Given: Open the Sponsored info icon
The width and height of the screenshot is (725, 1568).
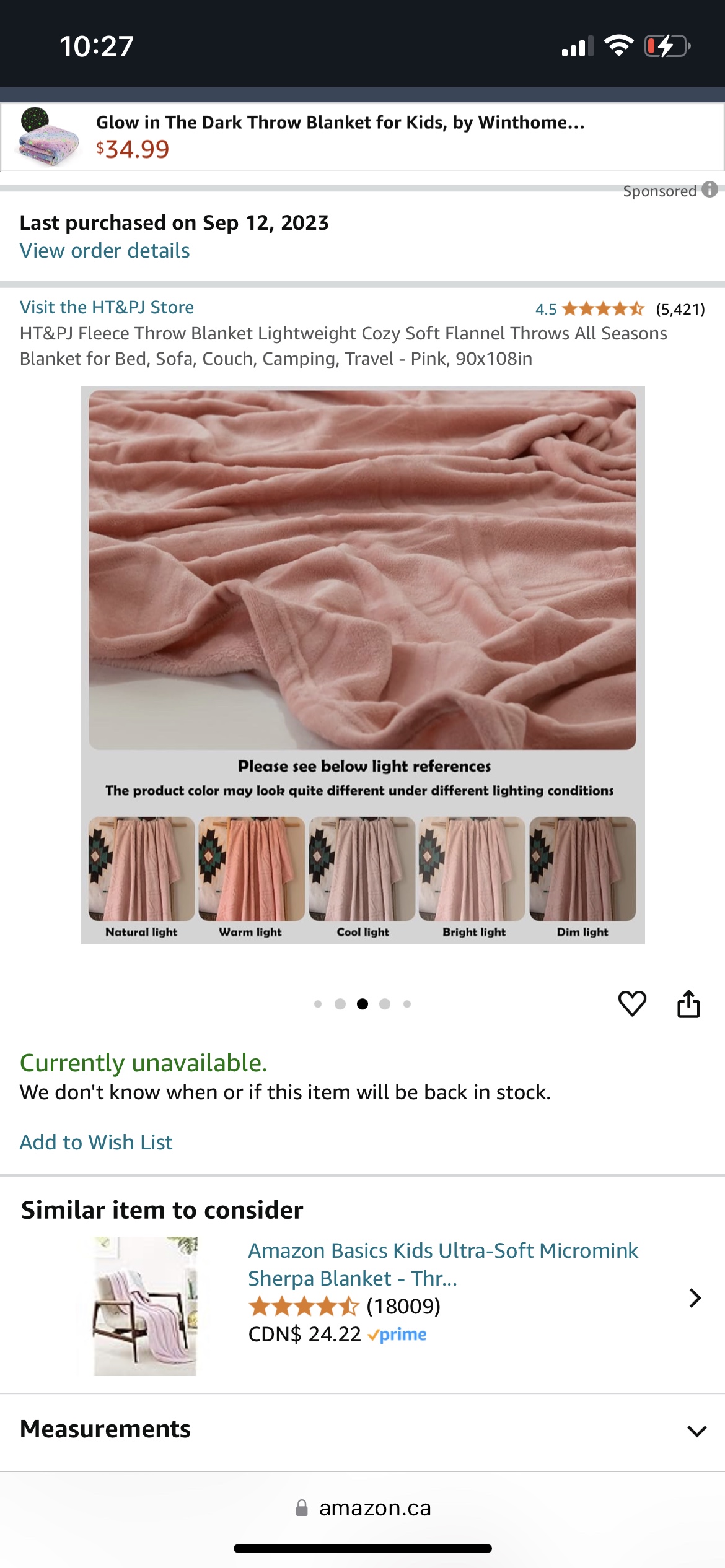Looking at the screenshot, I should 710,189.
